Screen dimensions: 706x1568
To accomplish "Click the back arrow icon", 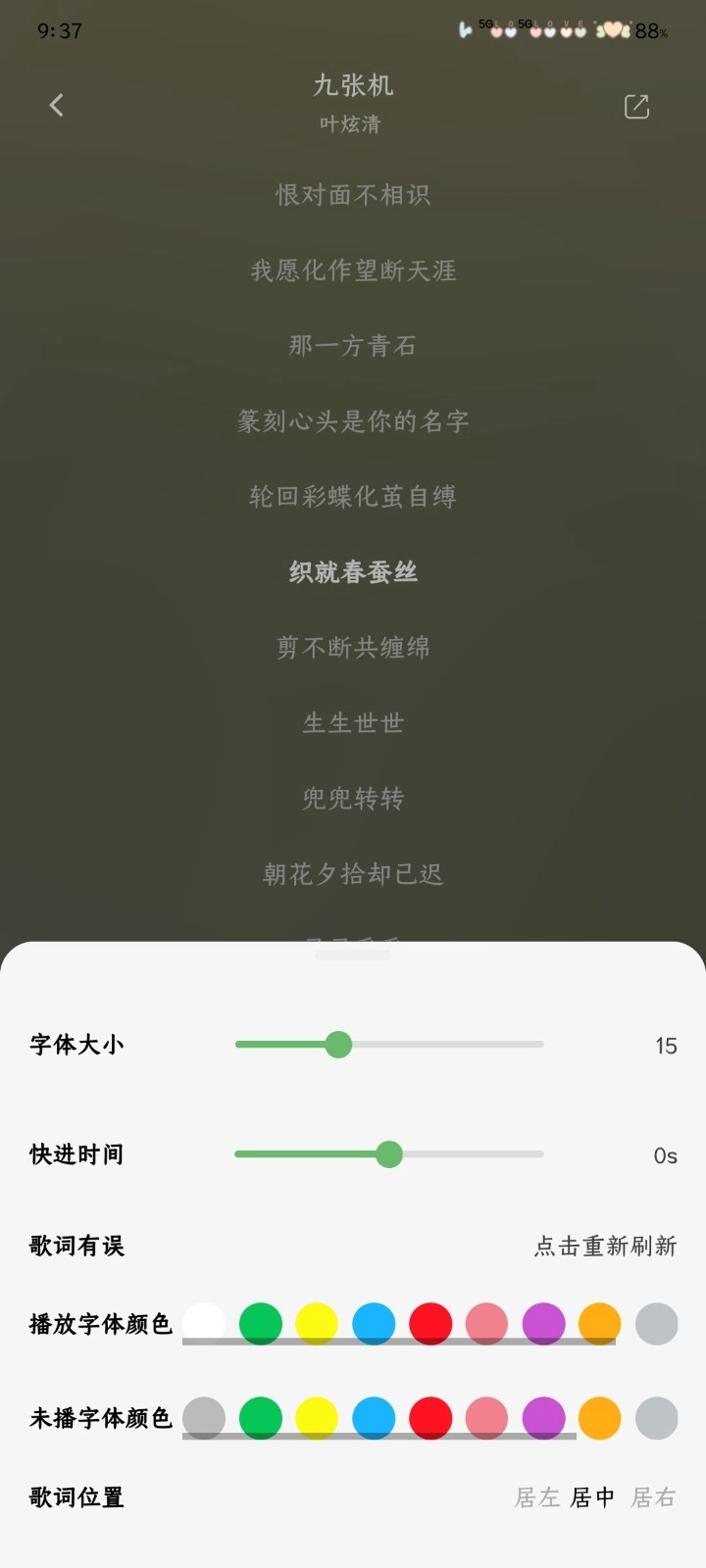I will pyautogui.click(x=56, y=105).
